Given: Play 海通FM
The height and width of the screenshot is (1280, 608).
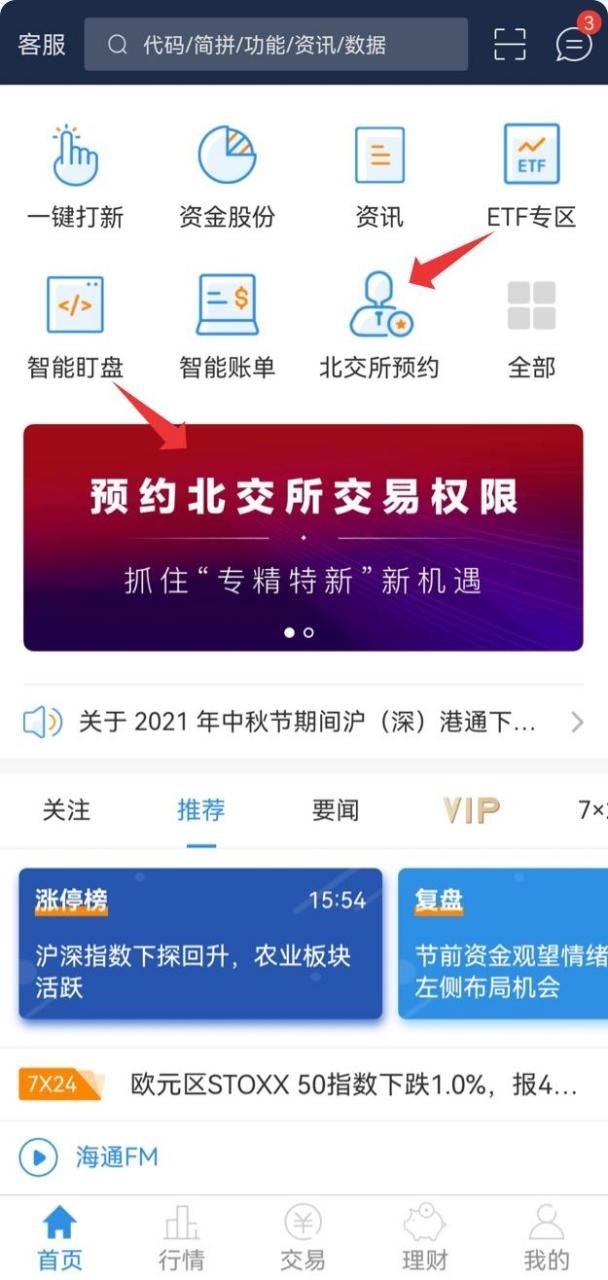Looking at the screenshot, I should [x=38, y=1158].
